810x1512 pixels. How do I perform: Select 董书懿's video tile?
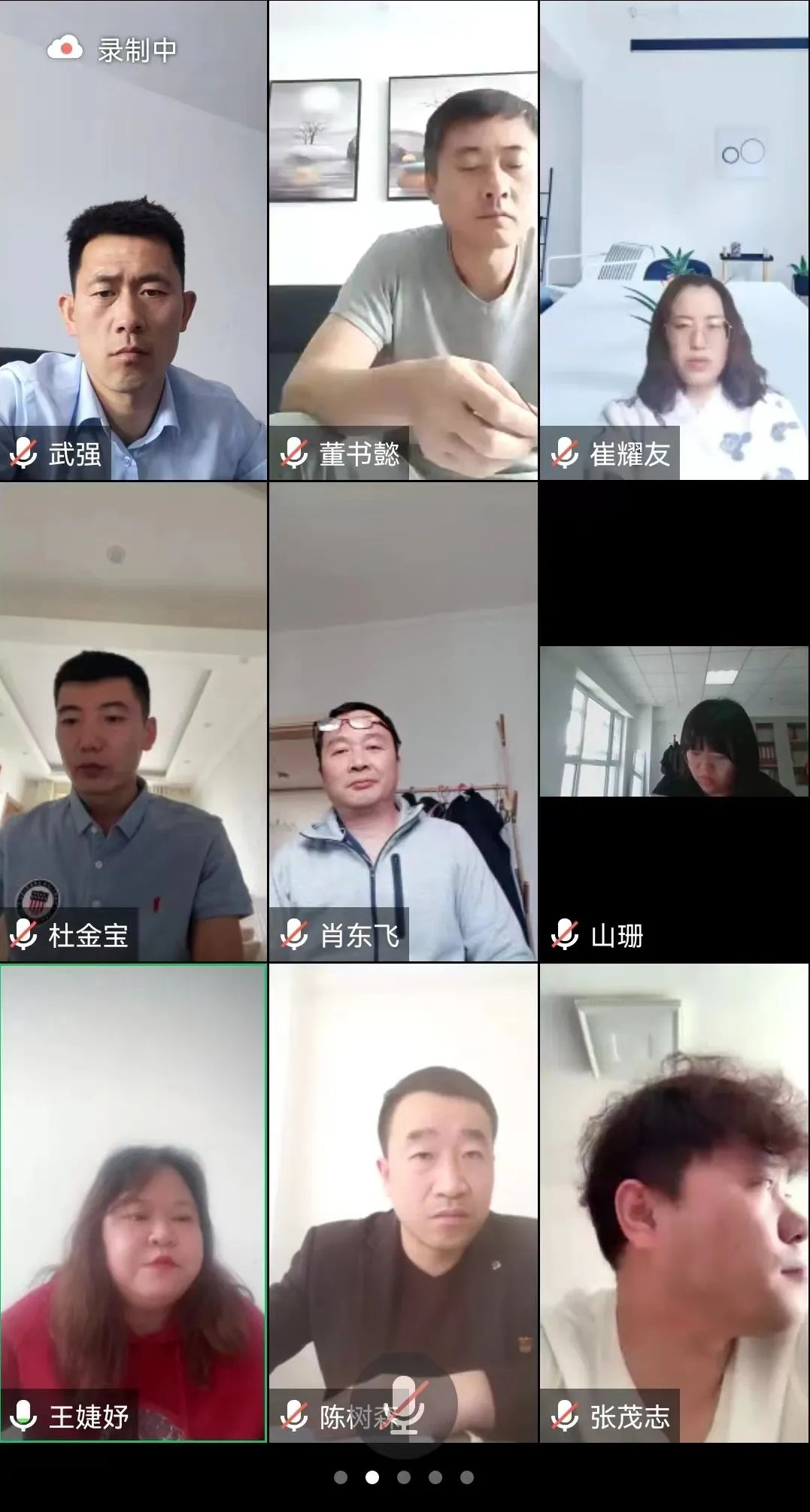coord(403,241)
